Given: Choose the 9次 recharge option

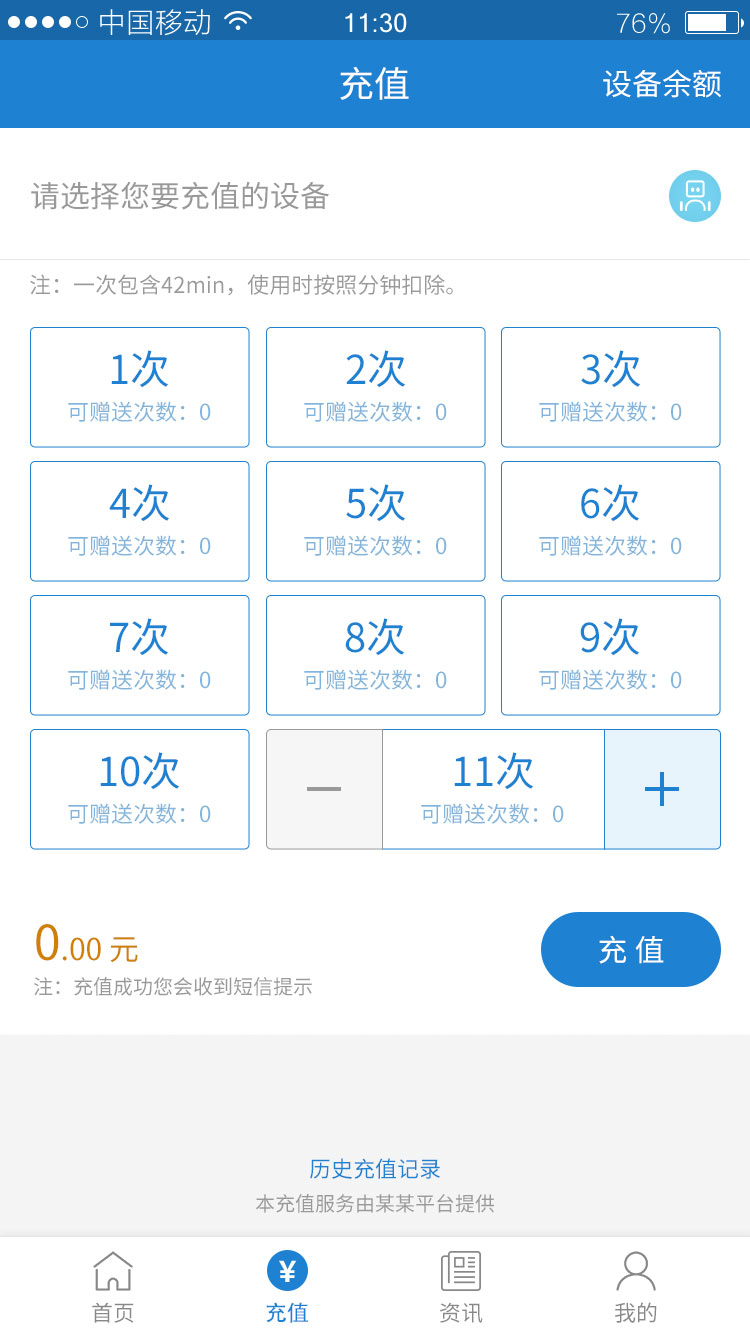Looking at the screenshot, I should pos(611,655).
